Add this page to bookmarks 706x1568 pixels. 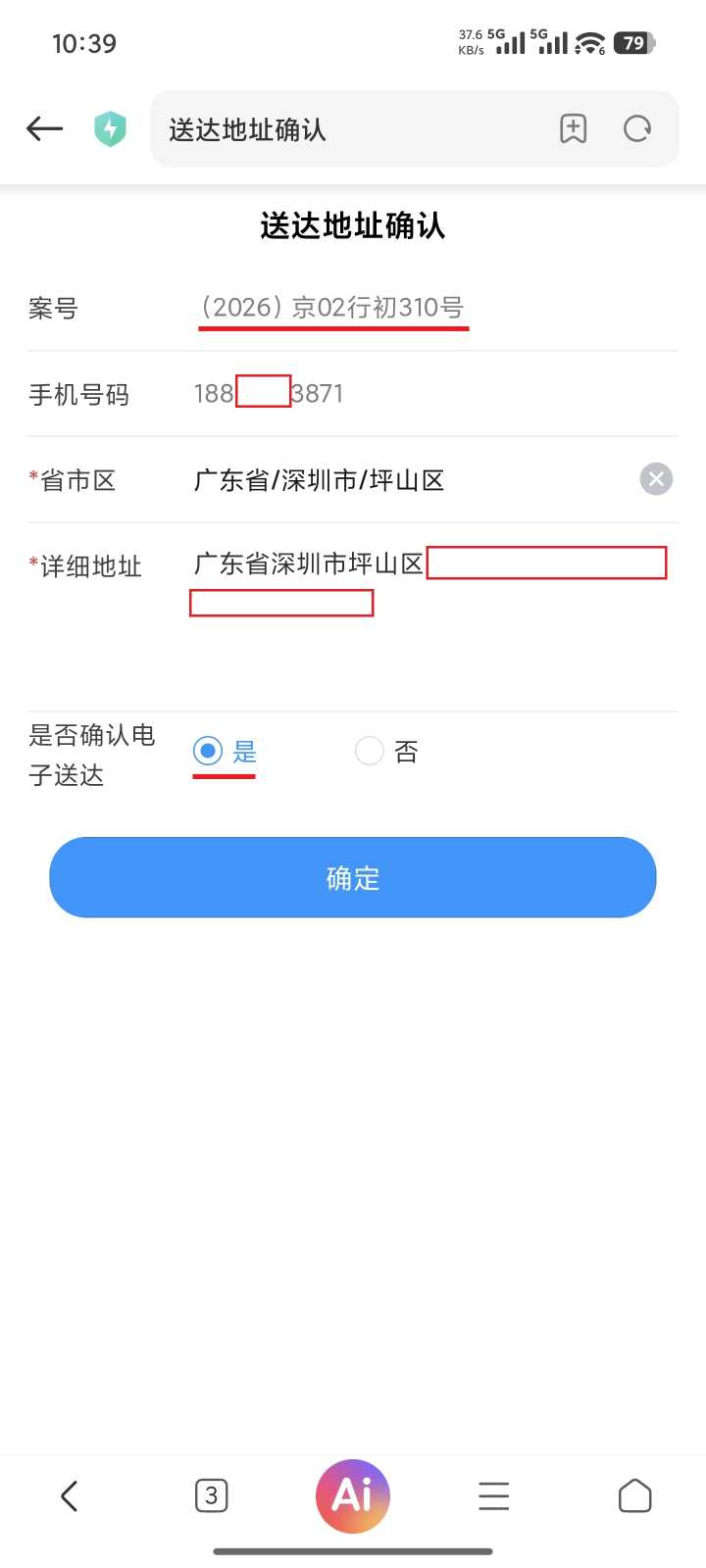tap(574, 128)
